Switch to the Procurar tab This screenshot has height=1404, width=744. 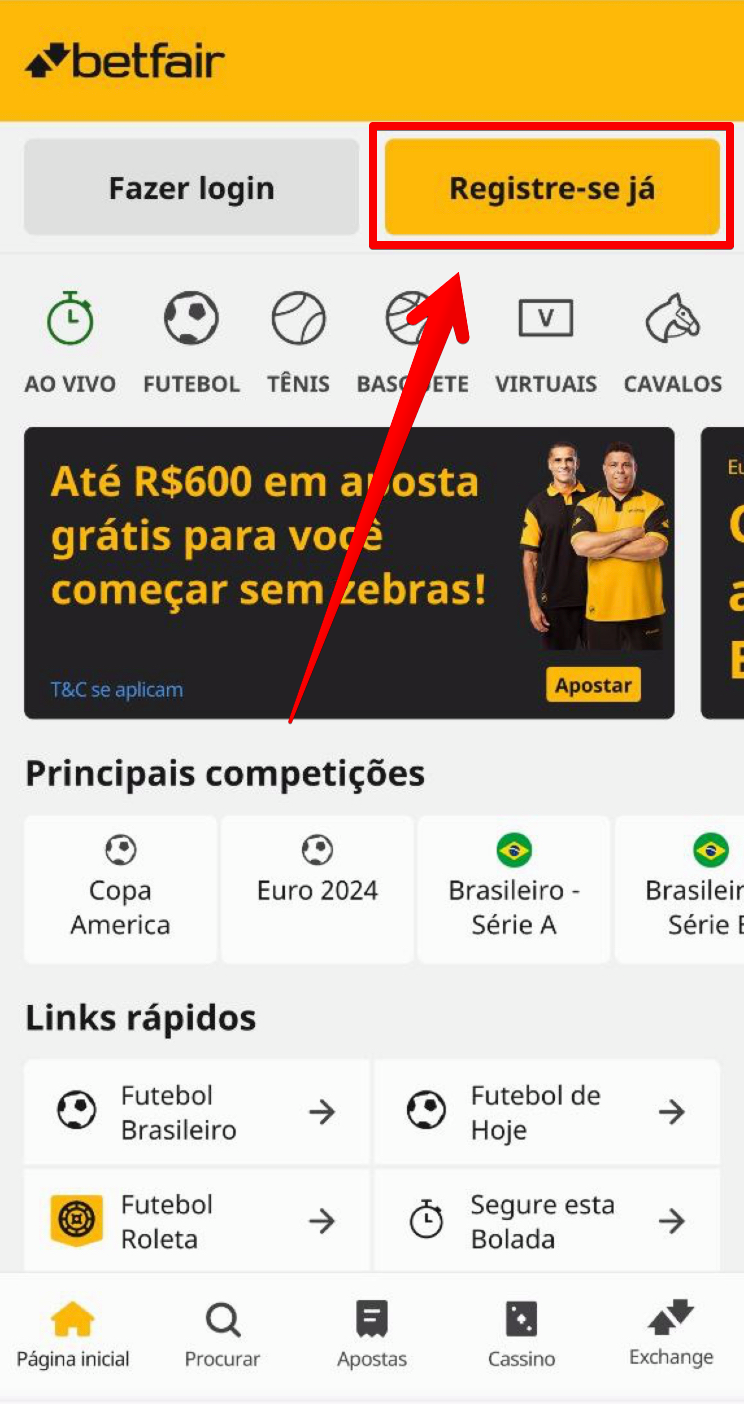point(222,1336)
